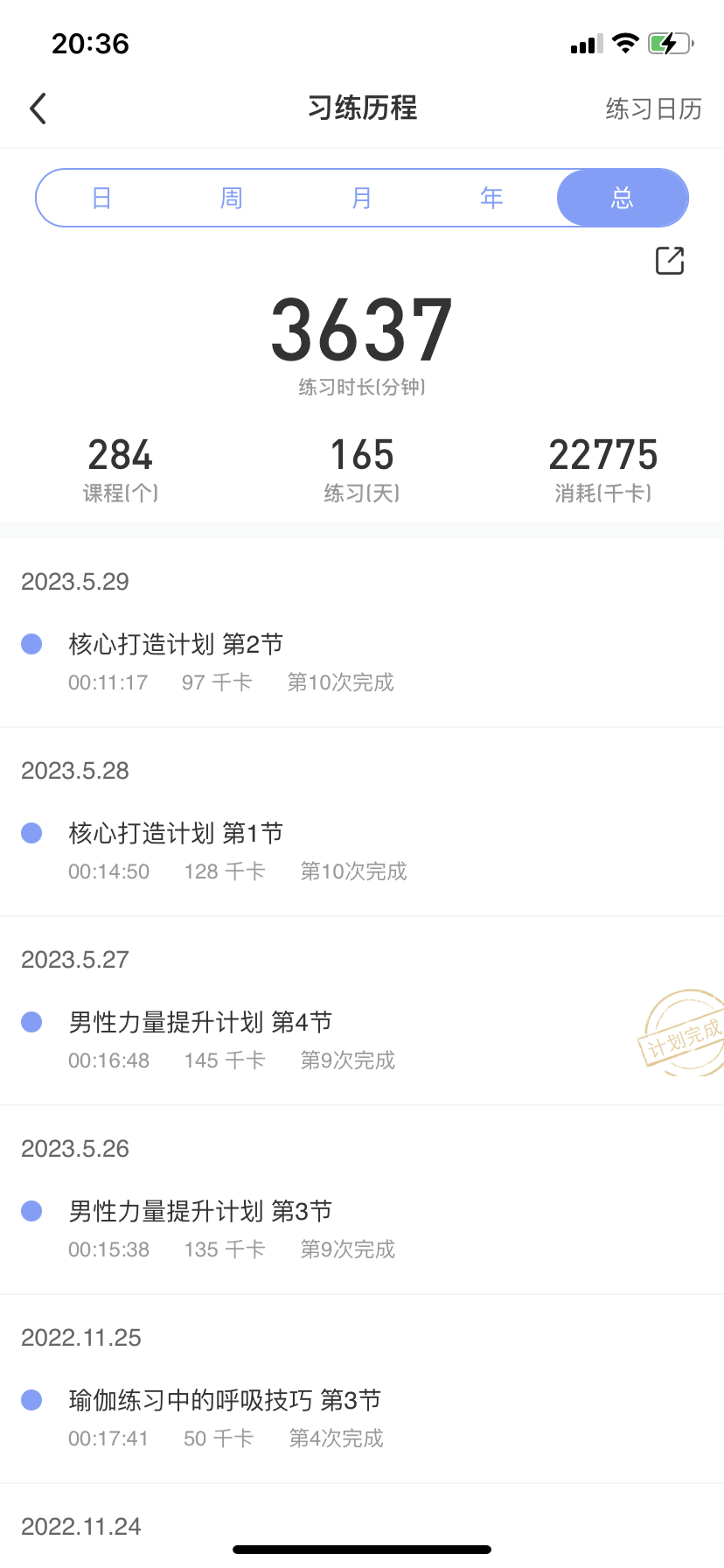Open 男性力量提升计划 第3节 record
724x1568 pixels.
coord(362,1230)
